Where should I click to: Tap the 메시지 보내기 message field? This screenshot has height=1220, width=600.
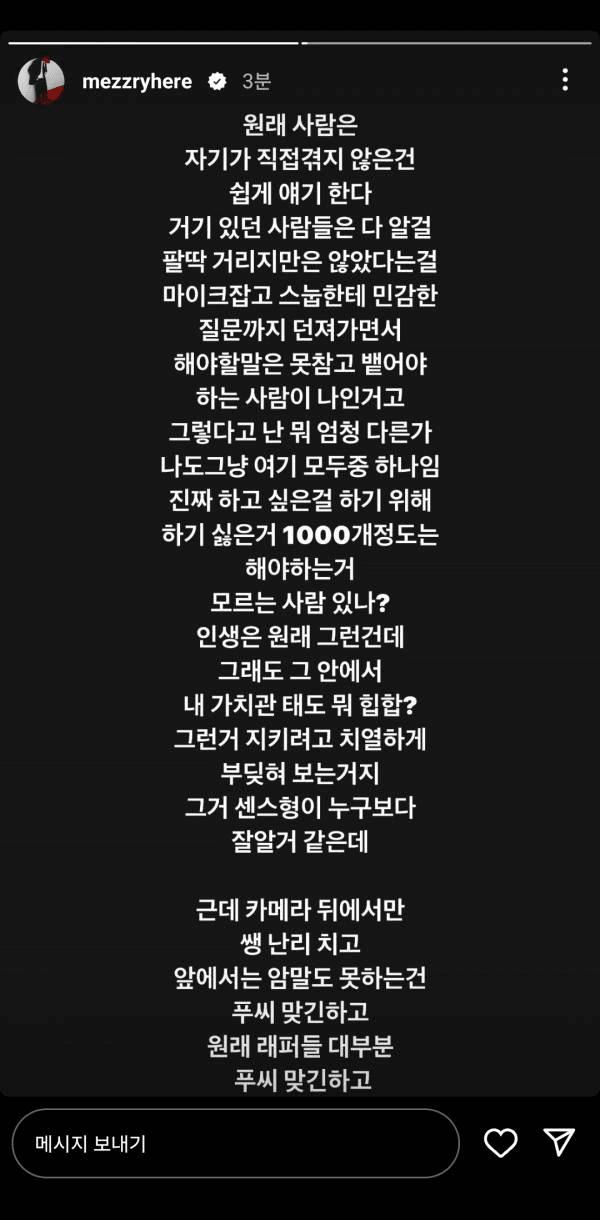pyautogui.click(x=235, y=1143)
